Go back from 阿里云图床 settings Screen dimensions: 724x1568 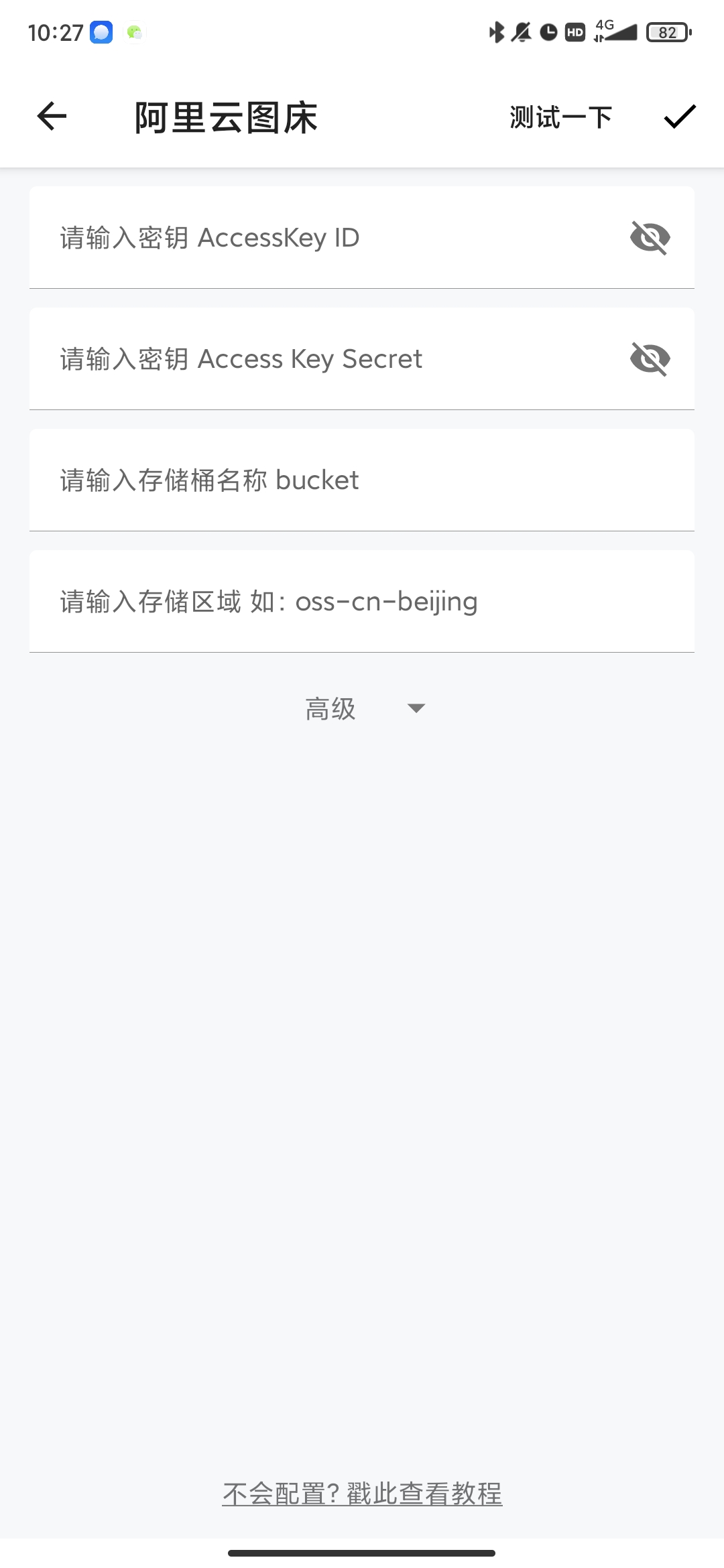point(52,117)
